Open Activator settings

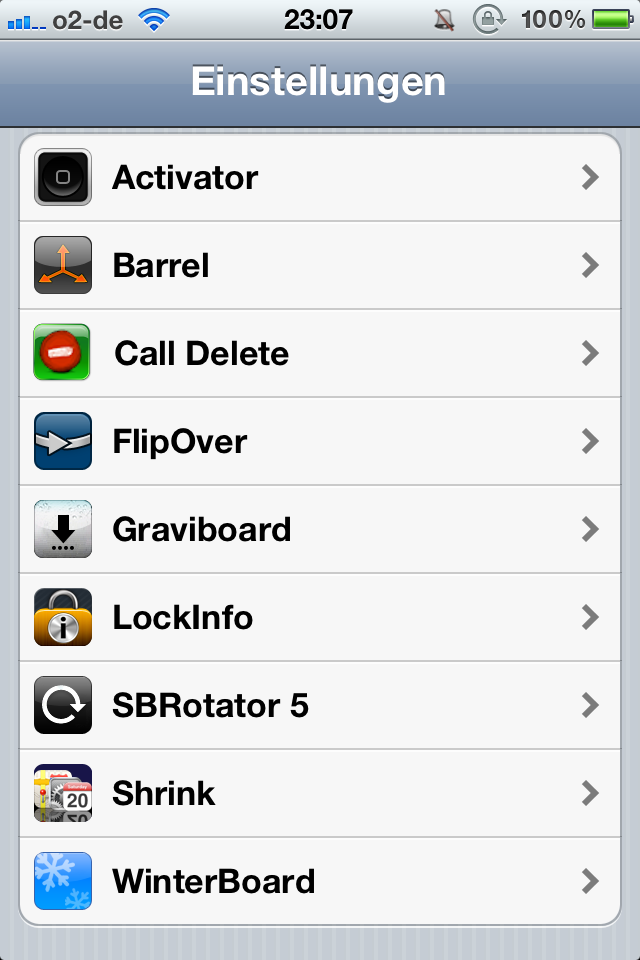tap(320, 178)
